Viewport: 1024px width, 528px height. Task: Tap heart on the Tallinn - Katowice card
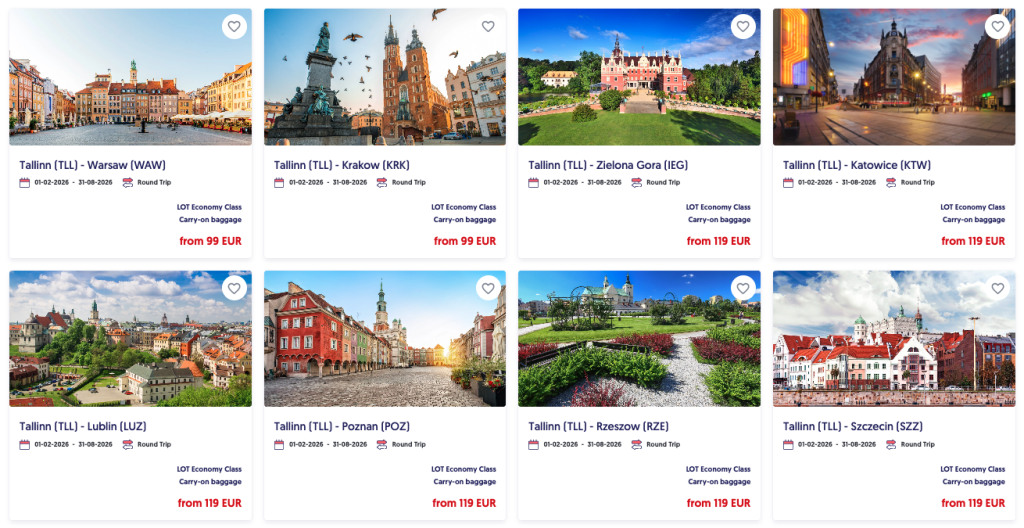(997, 27)
